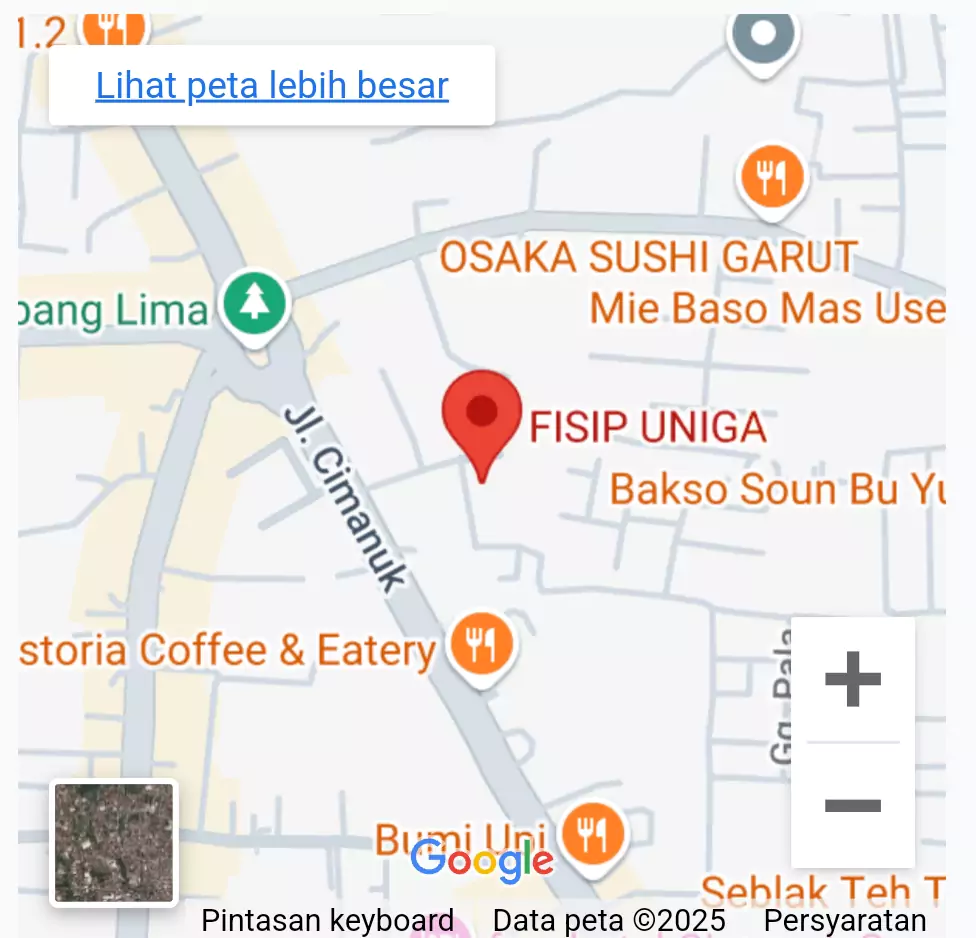Select the Astoria Coffee & Eatery marker
The width and height of the screenshot is (976, 938).
[x=481, y=645]
